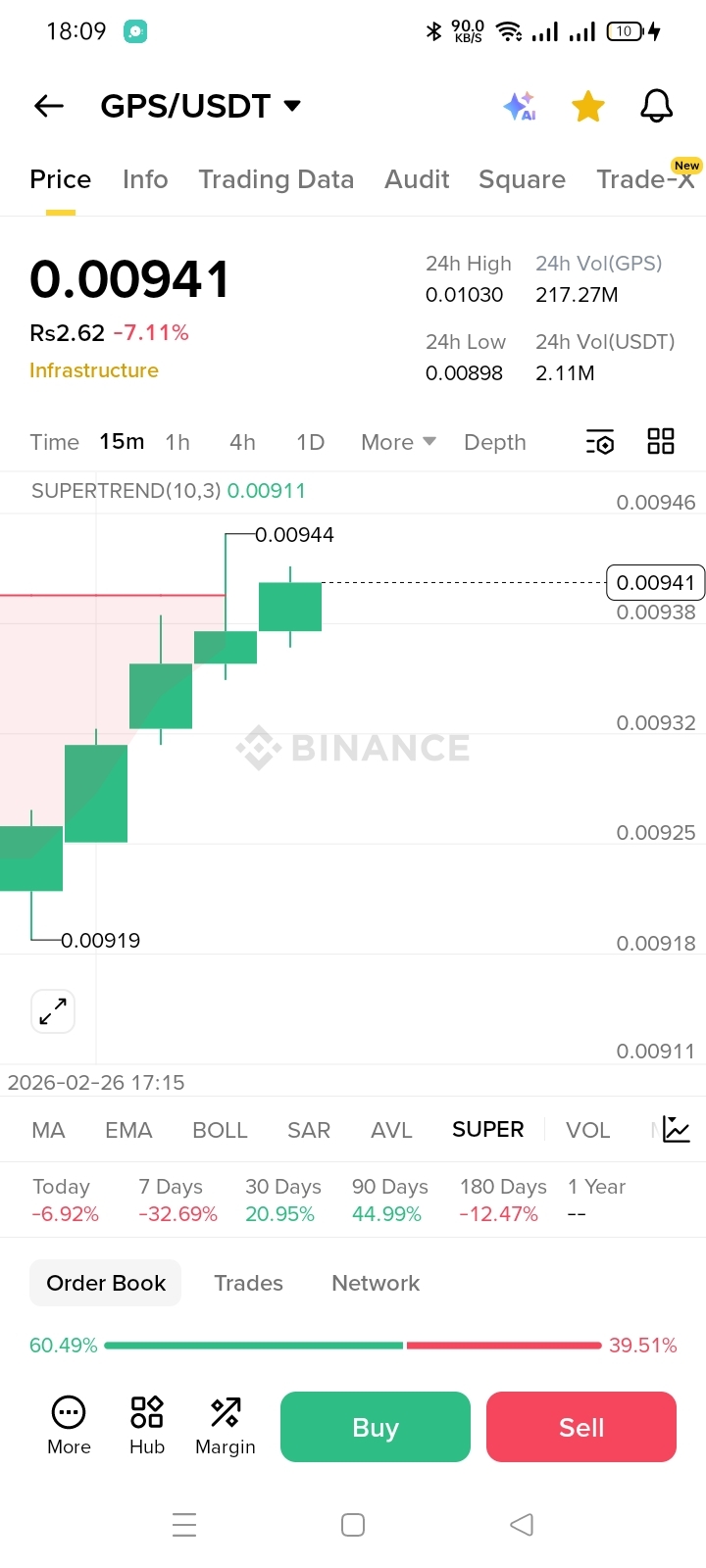
Task: Open Margin trading
Action: (226, 1426)
